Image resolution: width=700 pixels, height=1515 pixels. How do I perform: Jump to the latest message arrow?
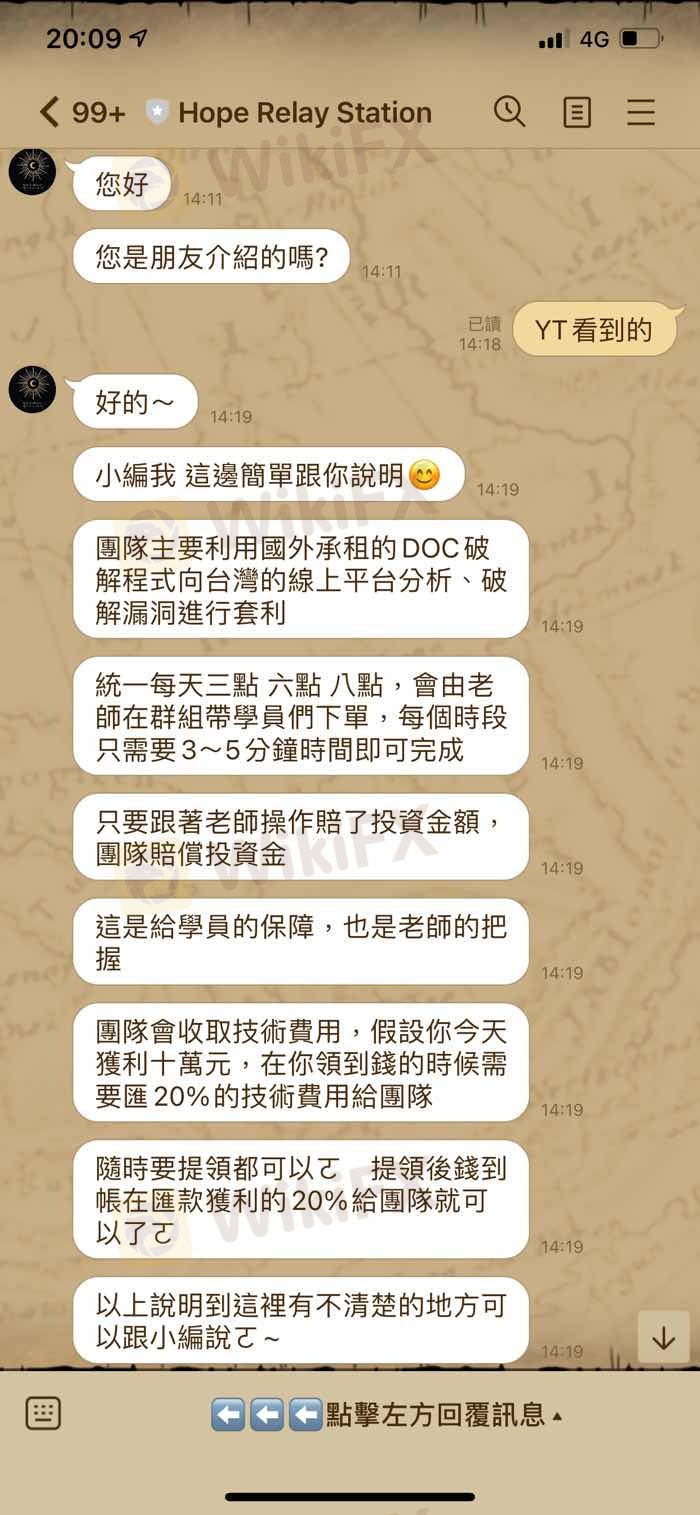point(664,1338)
